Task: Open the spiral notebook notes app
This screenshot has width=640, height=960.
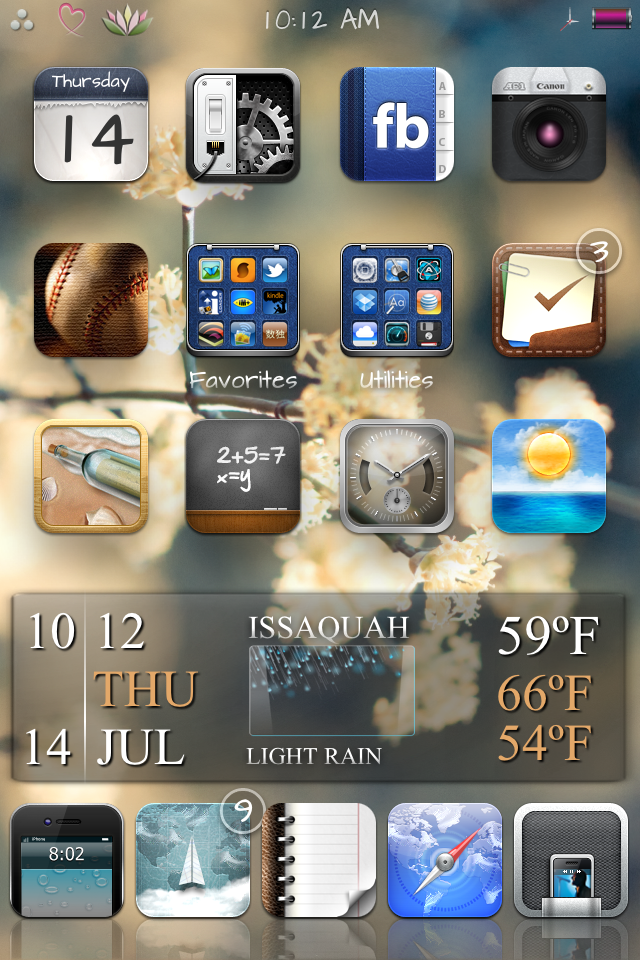Action: pyautogui.click(x=319, y=860)
